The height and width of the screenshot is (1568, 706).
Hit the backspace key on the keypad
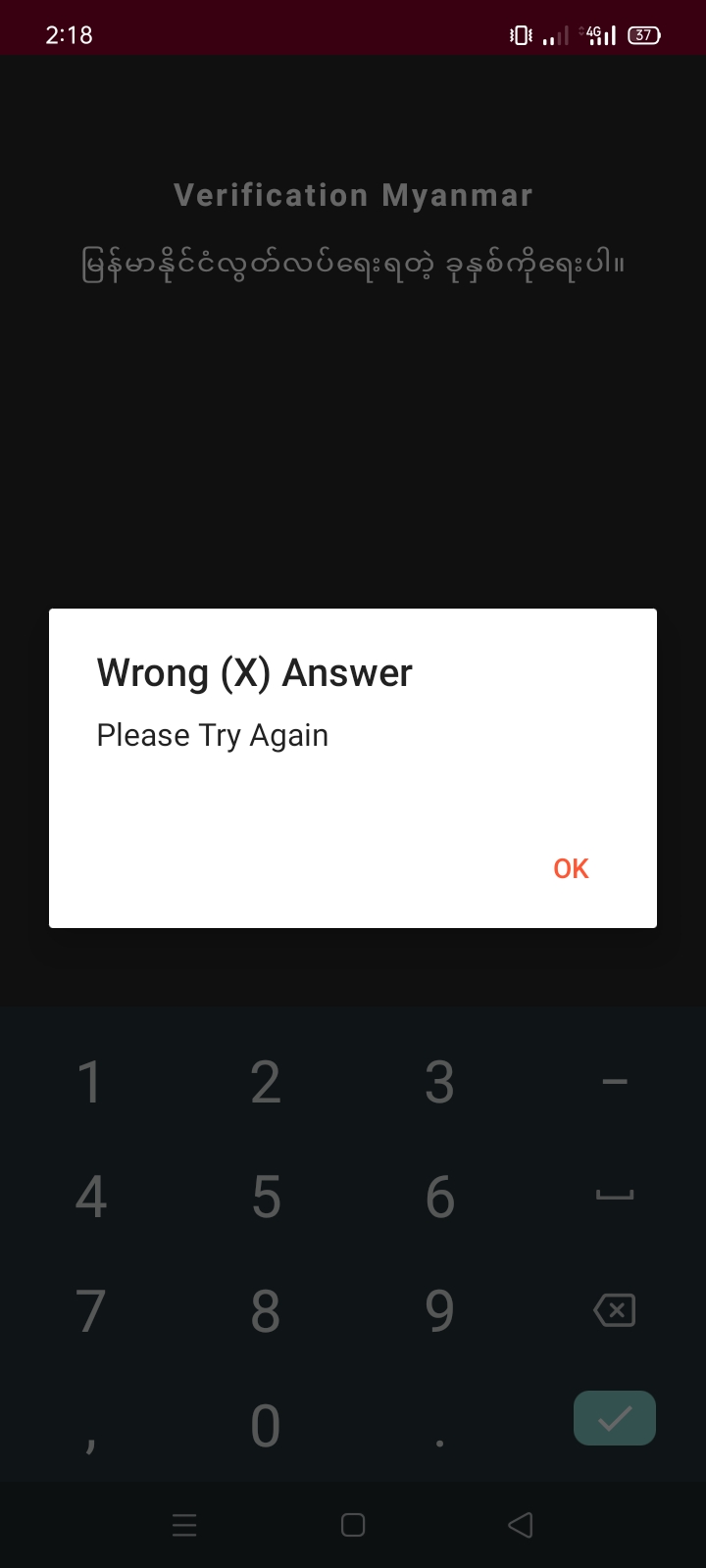click(x=615, y=1310)
